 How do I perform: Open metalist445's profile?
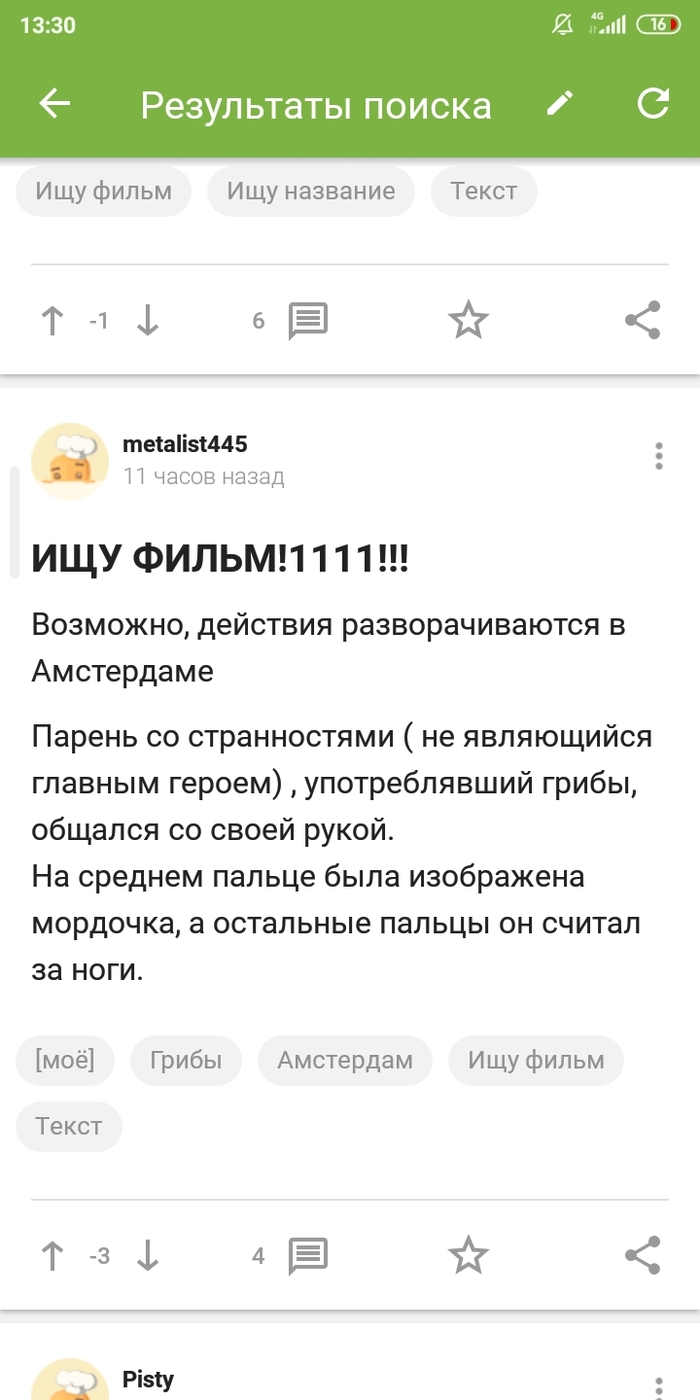[x=185, y=443]
